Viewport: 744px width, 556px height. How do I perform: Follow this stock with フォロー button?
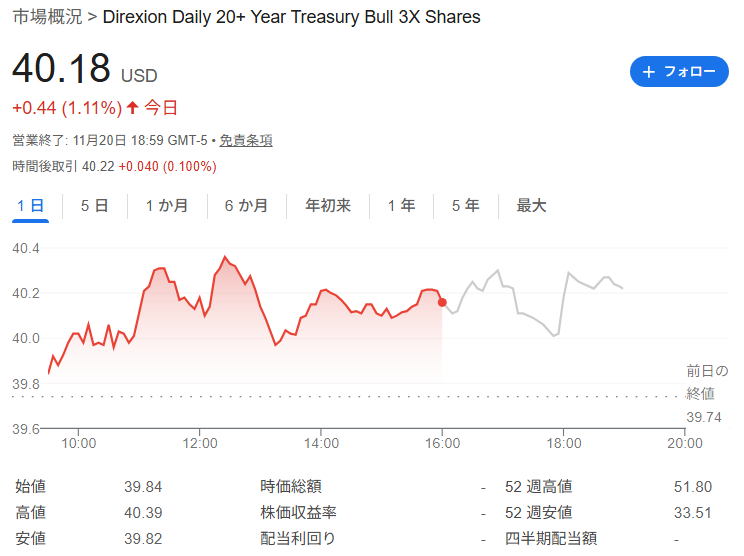click(x=679, y=71)
